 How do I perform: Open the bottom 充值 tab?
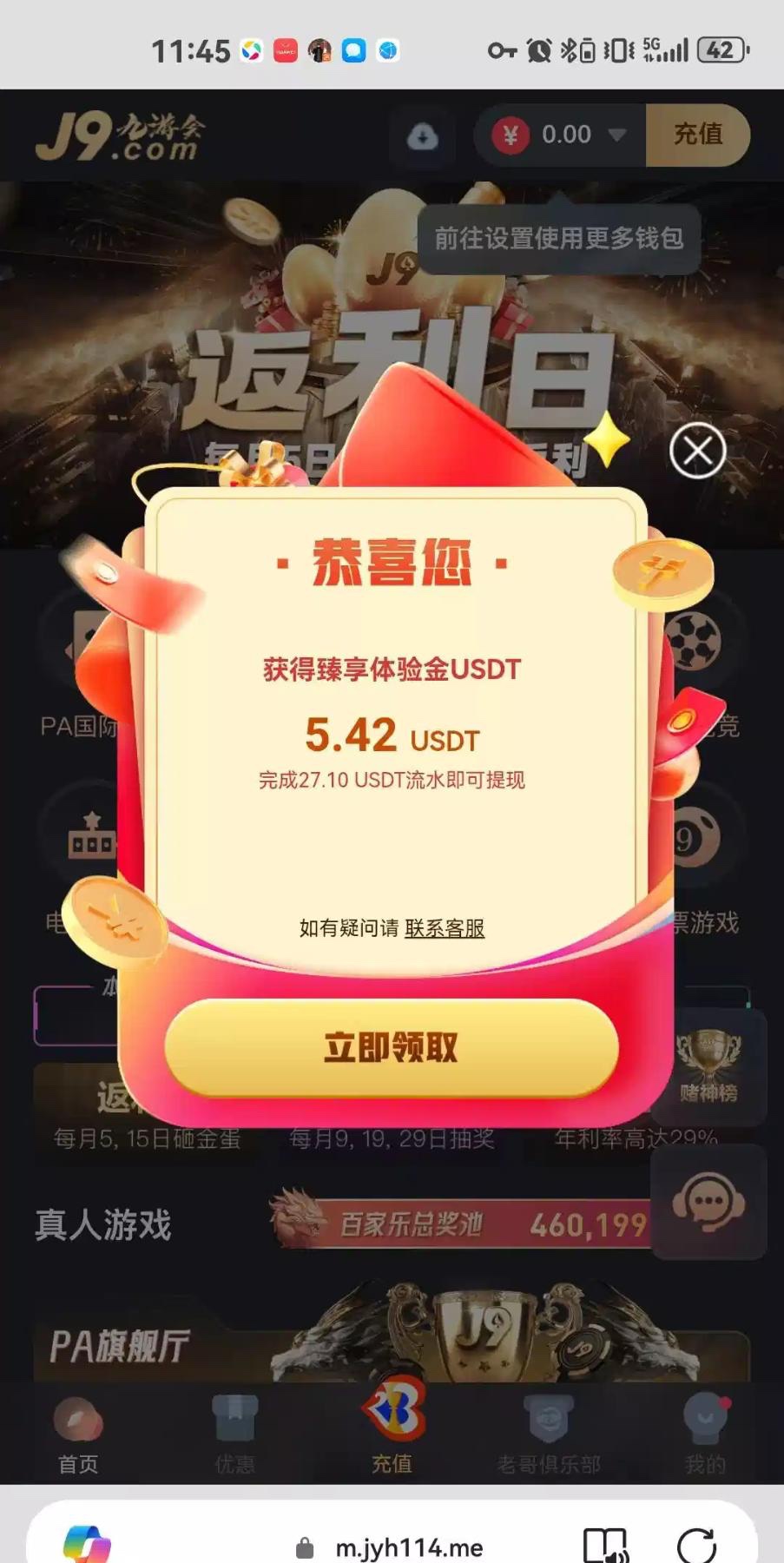392,1428
